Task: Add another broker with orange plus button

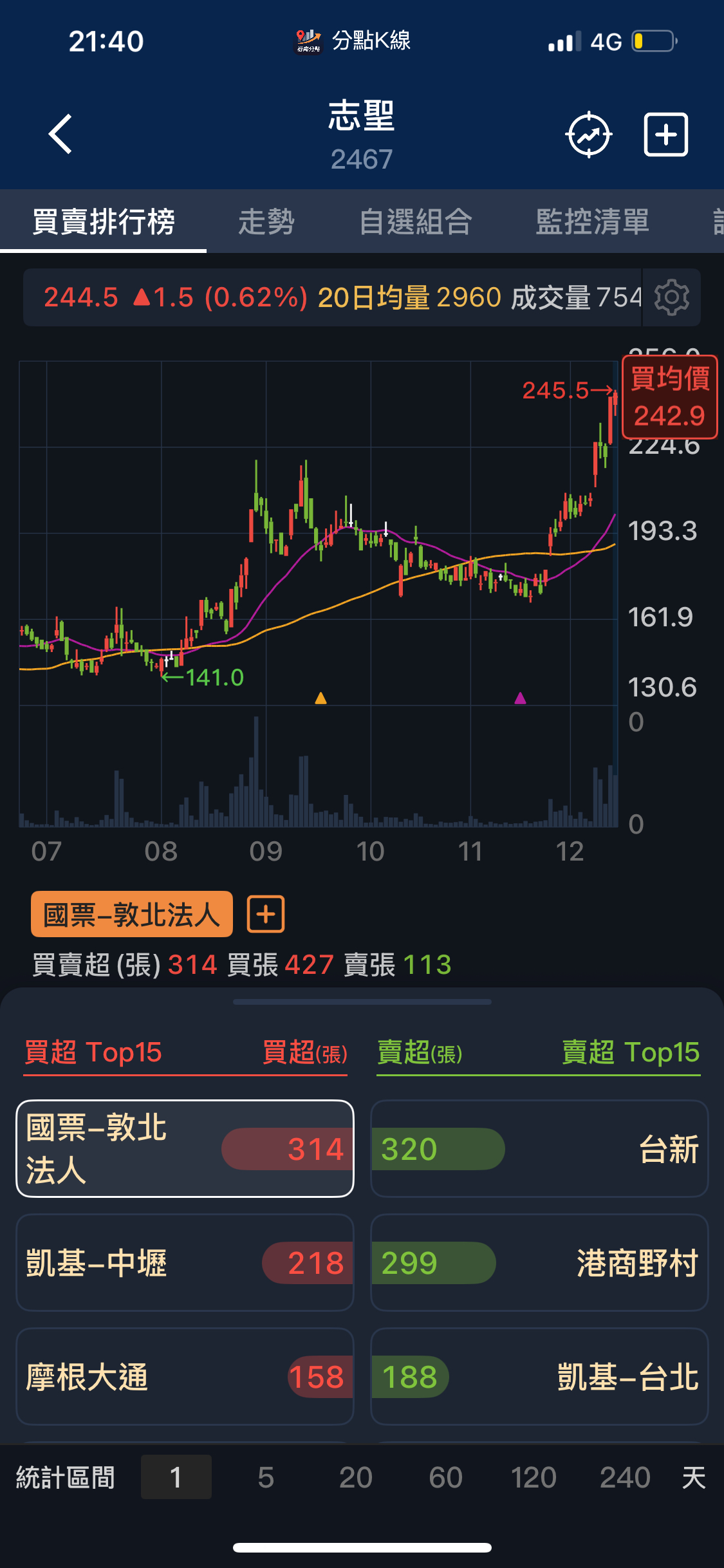Action: tap(266, 914)
